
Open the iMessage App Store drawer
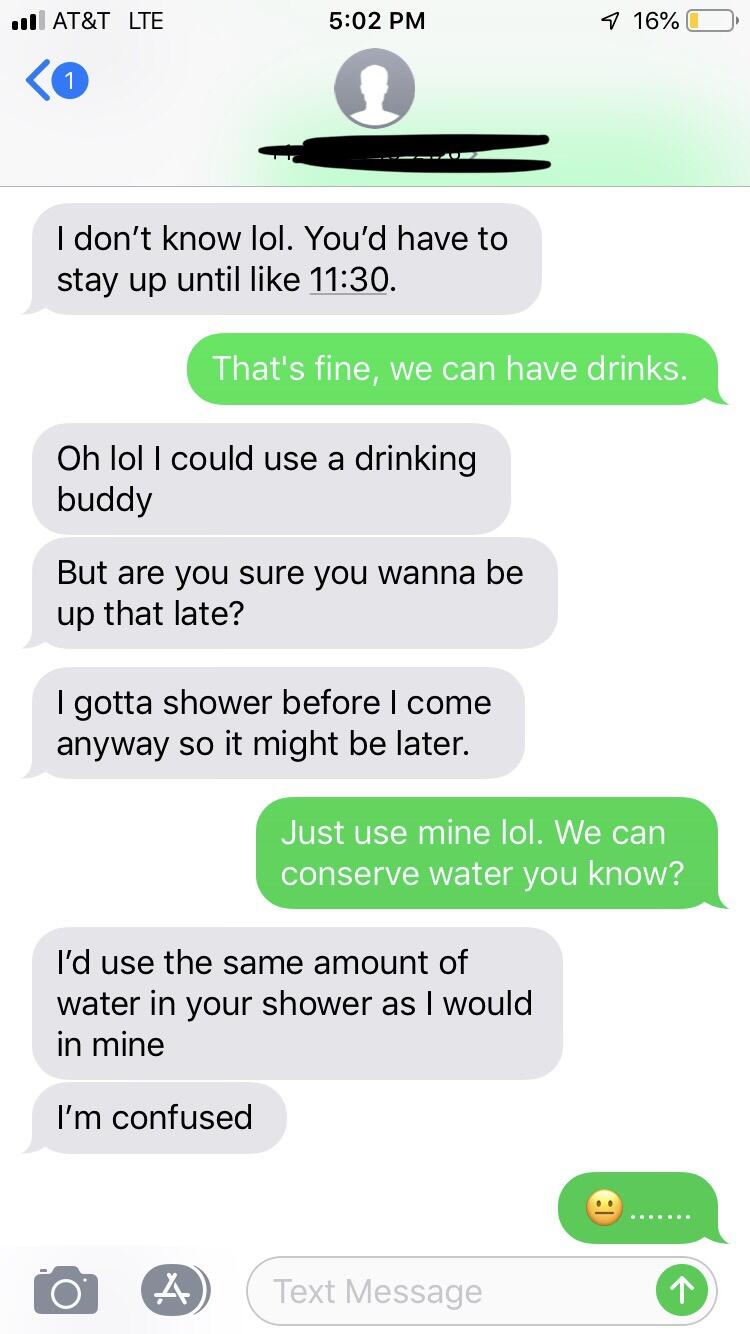tap(174, 1290)
